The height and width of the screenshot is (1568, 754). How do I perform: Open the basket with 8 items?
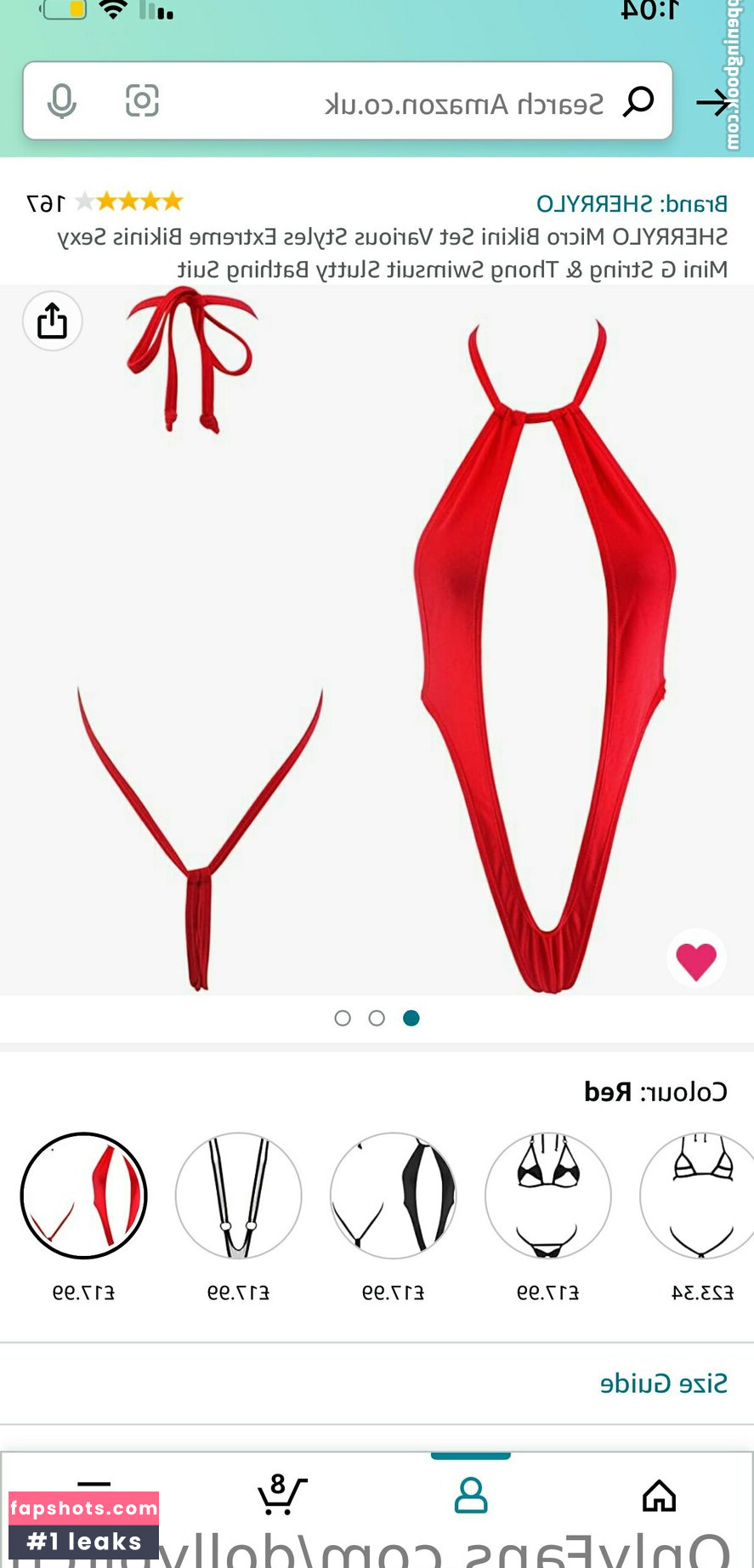pyautogui.click(x=281, y=1496)
